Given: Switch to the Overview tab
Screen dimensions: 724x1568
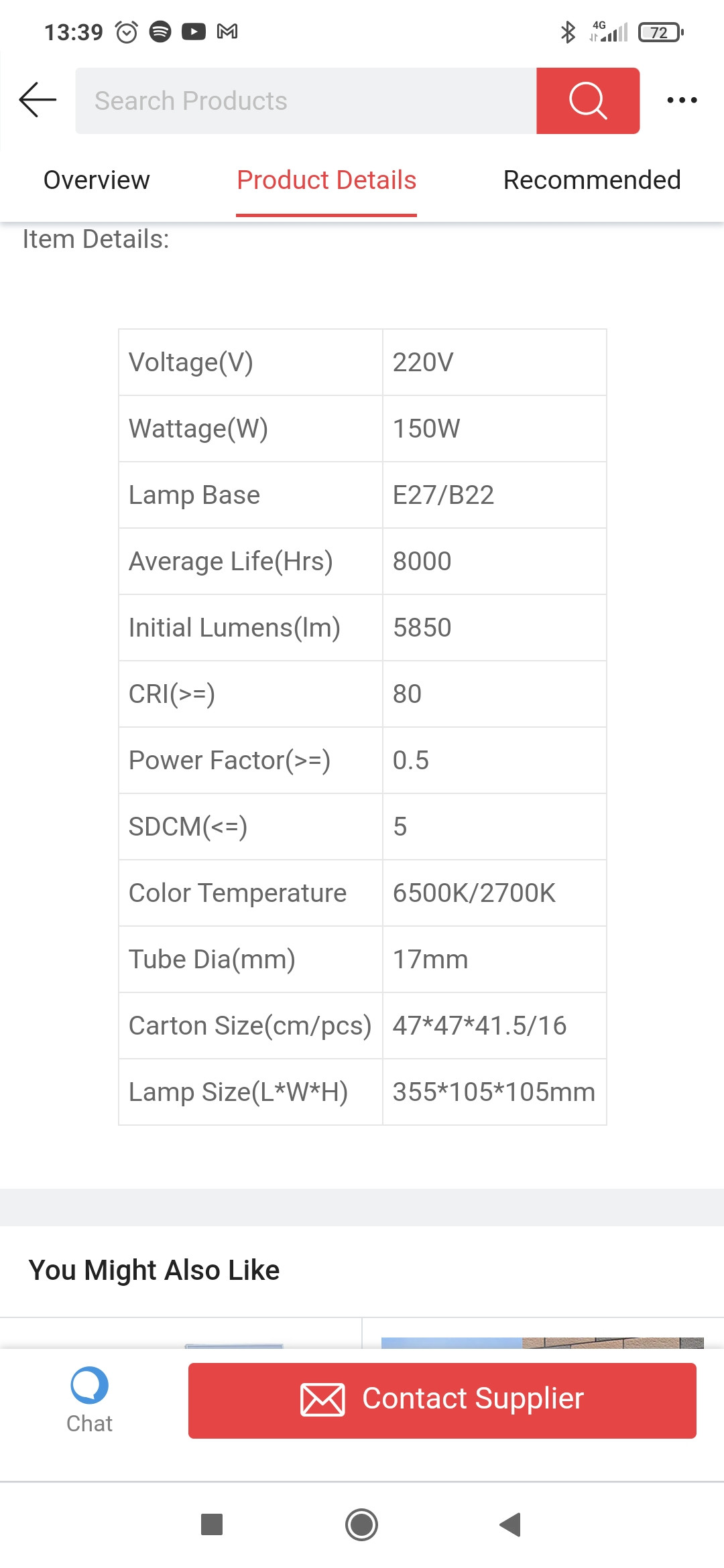Looking at the screenshot, I should click(x=97, y=180).
